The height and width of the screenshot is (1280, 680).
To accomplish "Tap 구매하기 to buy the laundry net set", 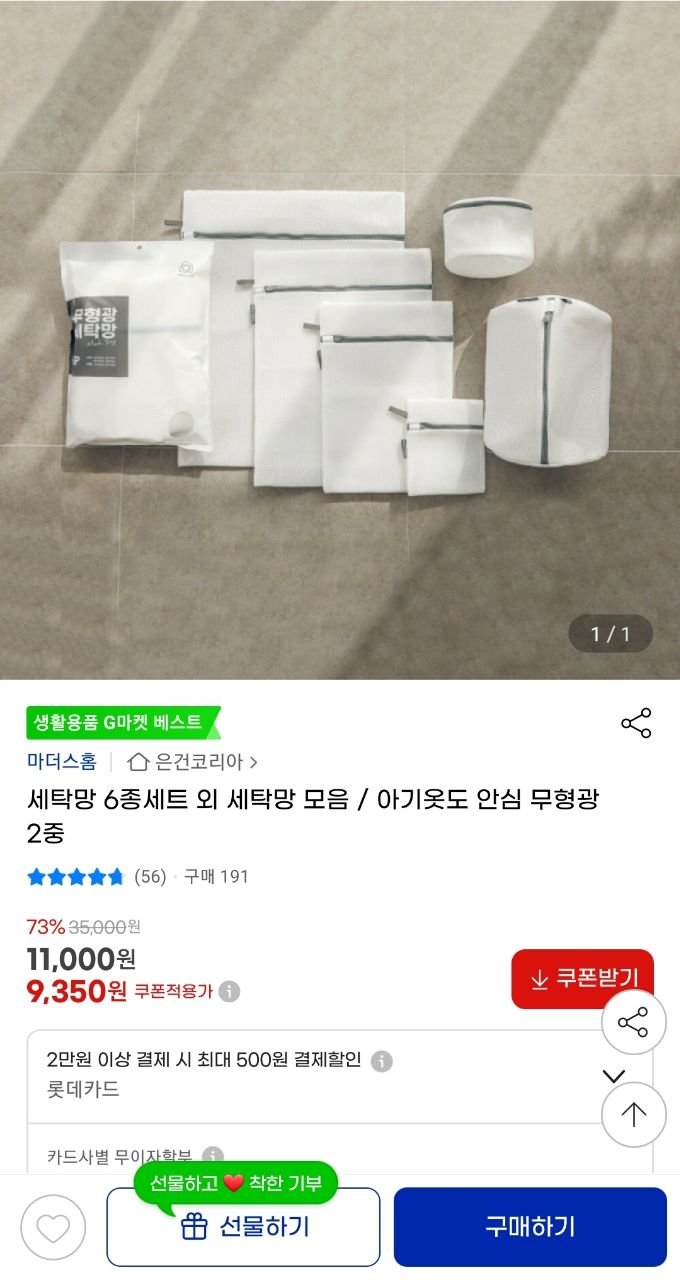I will pos(530,1227).
